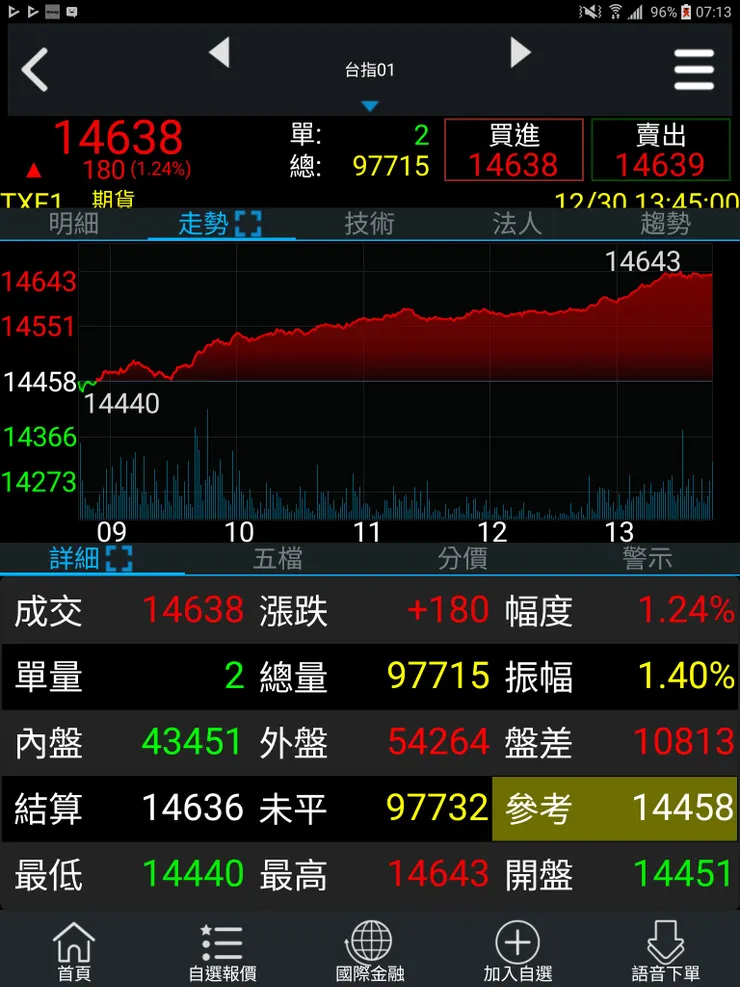740x987 pixels.
Task: Switch to next contract with right arrow
Action: pyautogui.click(x=520, y=53)
